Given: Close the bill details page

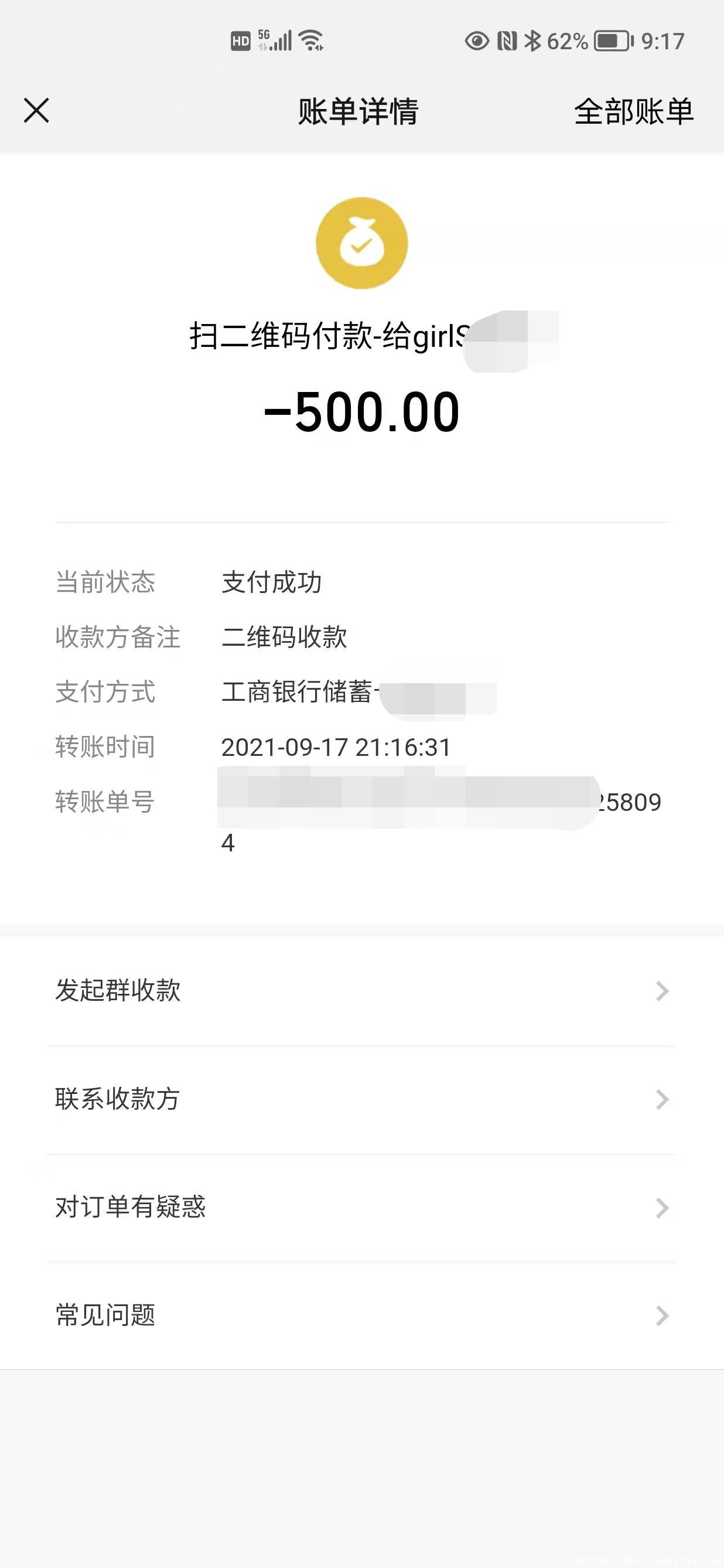Looking at the screenshot, I should coord(36,111).
